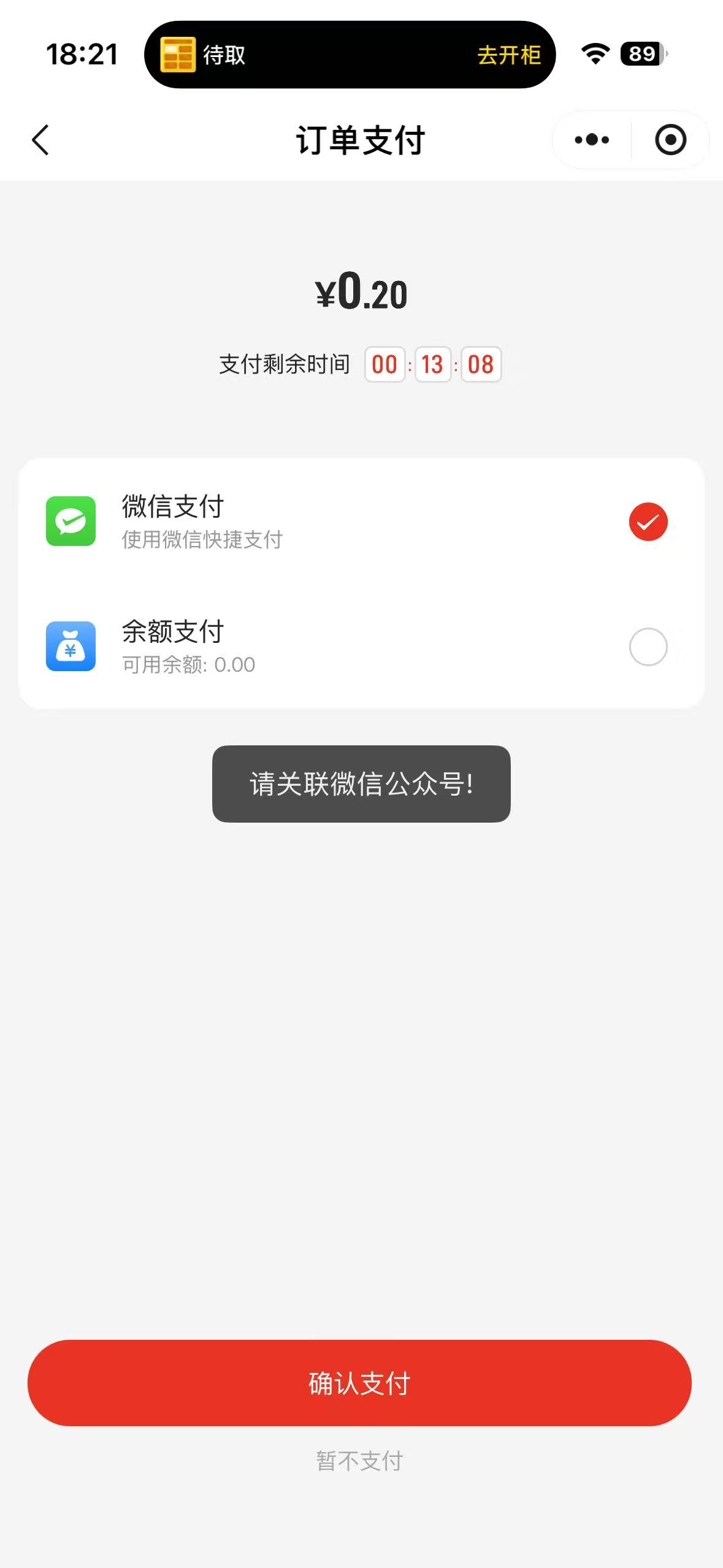This screenshot has width=723, height=1568.
Task: Click the yellow locker icon in status banner
Action: [x=177, y=55]
